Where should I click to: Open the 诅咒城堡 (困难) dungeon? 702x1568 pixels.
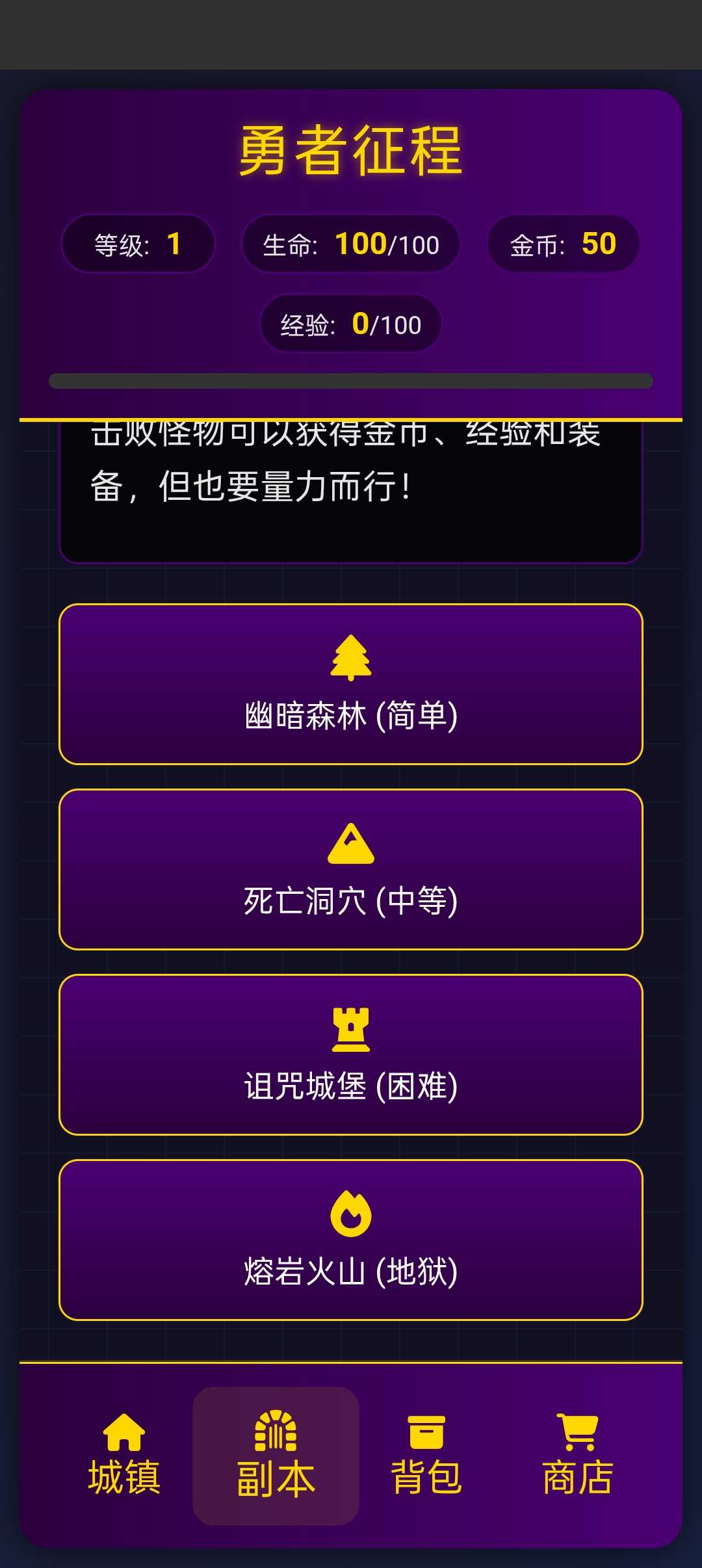pyautogui.click(x=351, y=1054)
